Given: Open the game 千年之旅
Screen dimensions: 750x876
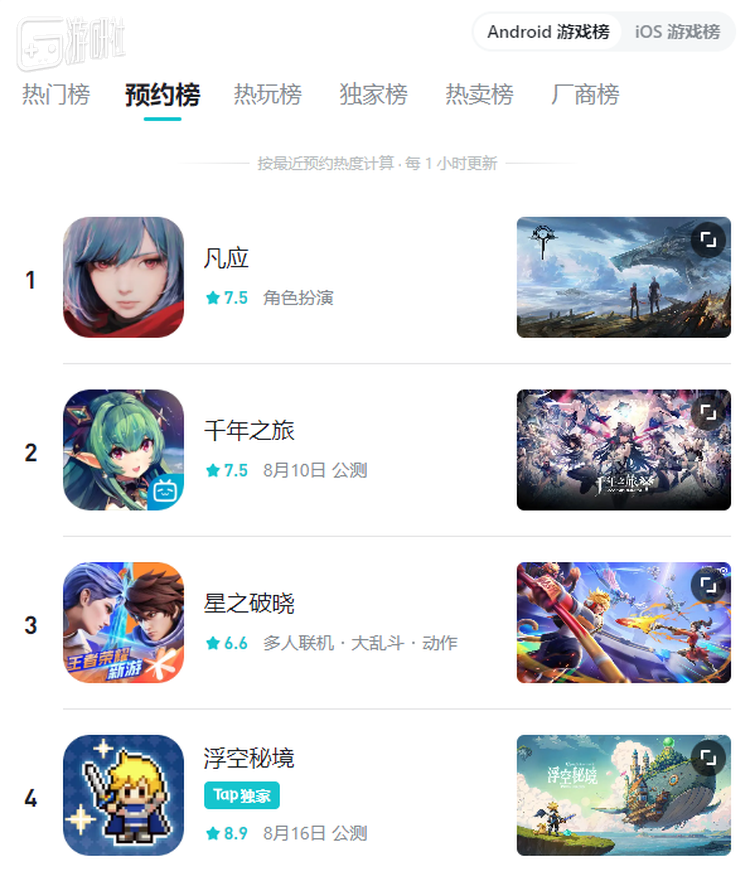Looking at the screenshot, I should click(249, 431).
